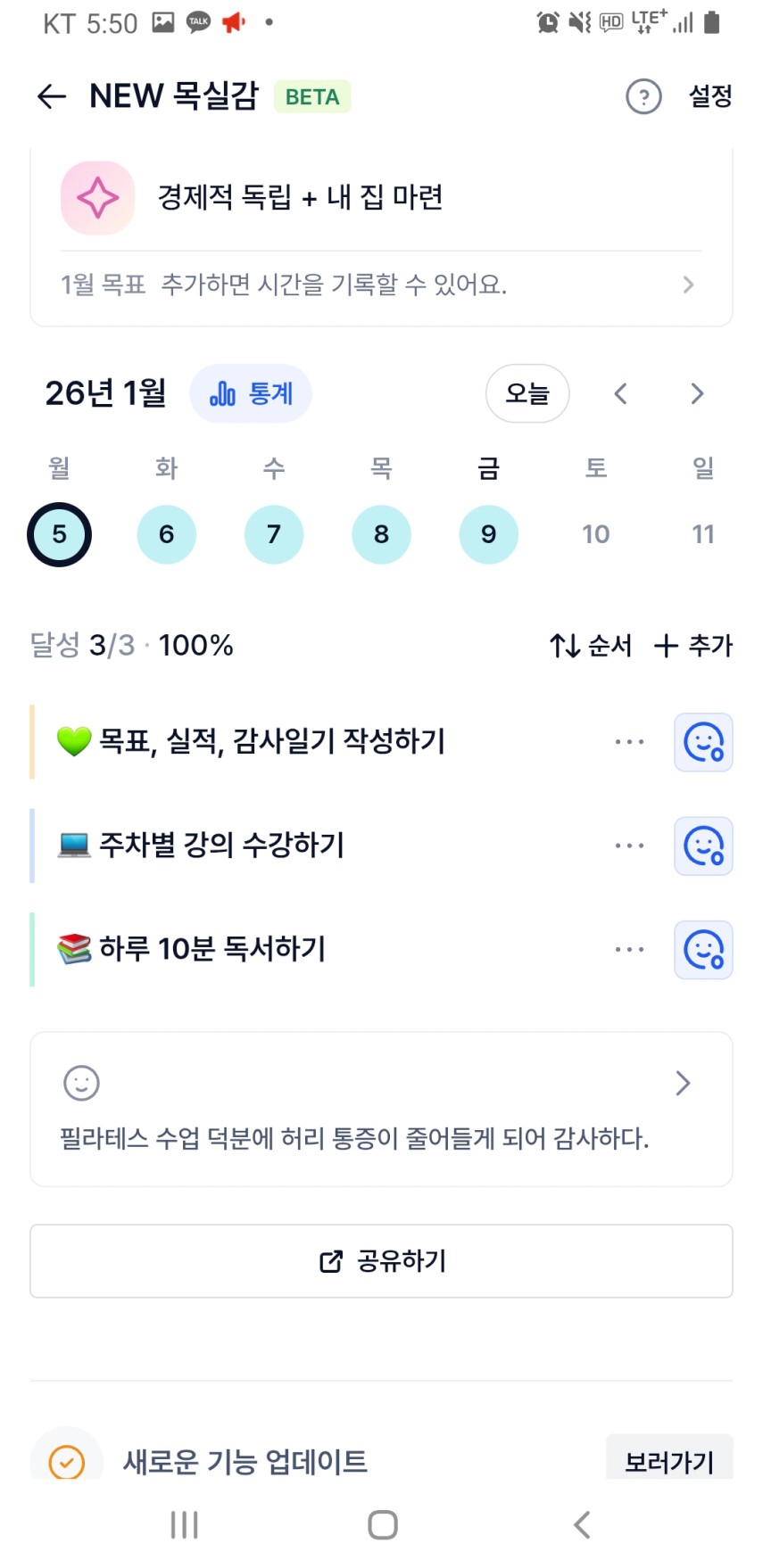This screenshot has width=763, height=1568.
Task: Select date 8 on the calendar
Action: tap(381, 534)
